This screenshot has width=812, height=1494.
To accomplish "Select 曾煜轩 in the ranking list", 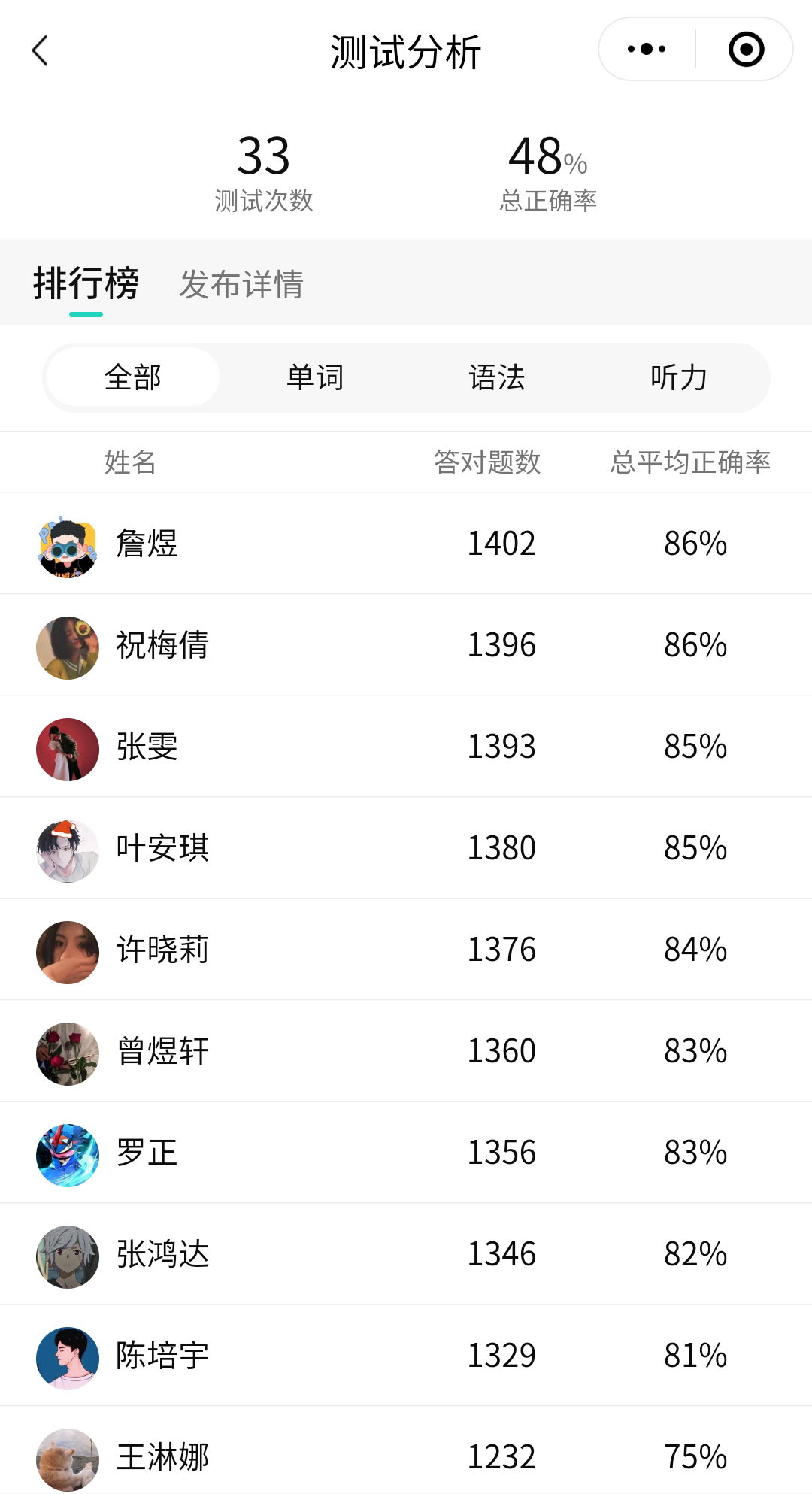I will [x=406, y=1051].
